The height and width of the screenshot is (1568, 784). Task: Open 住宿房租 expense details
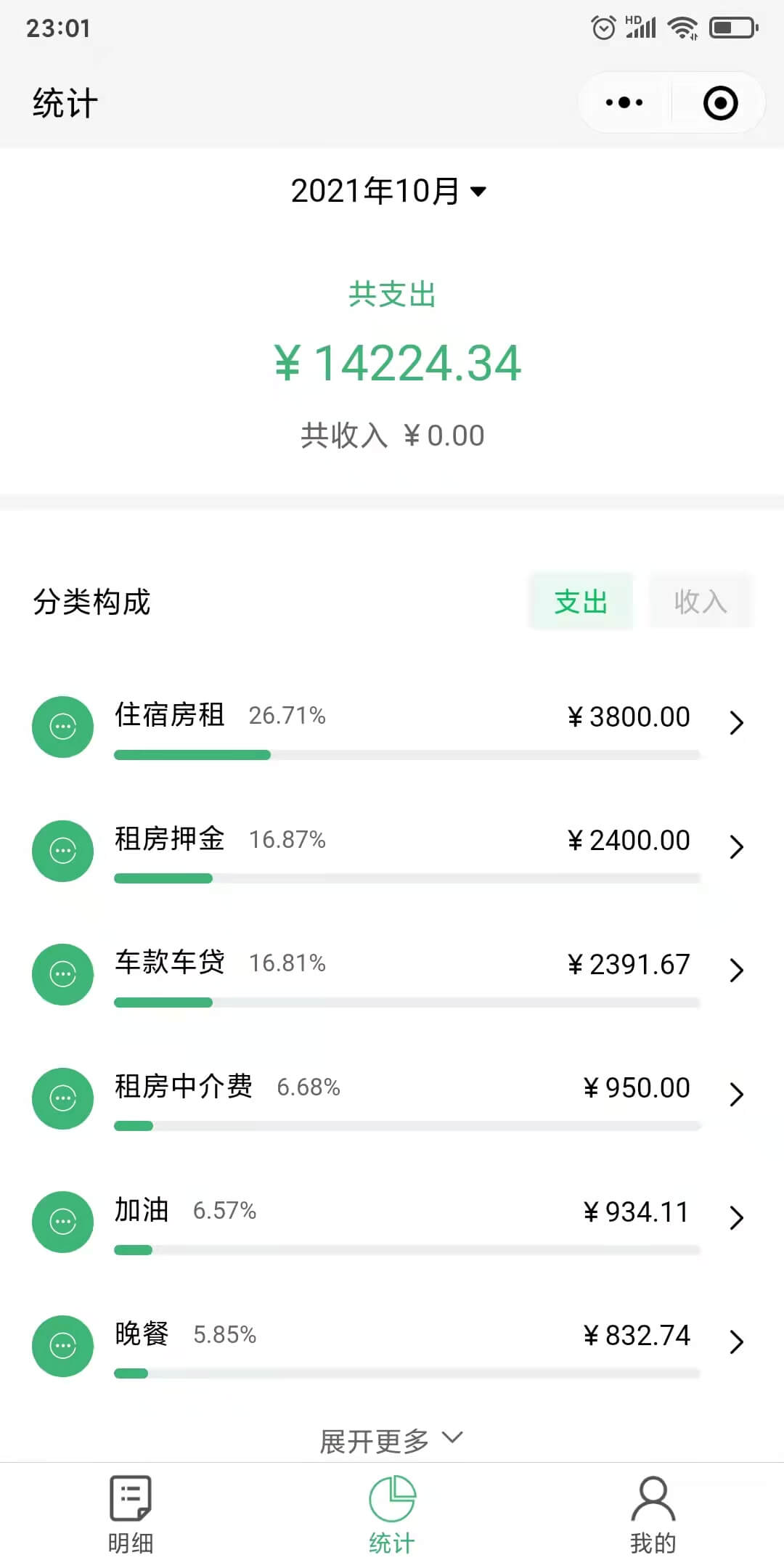coord(392,727)
